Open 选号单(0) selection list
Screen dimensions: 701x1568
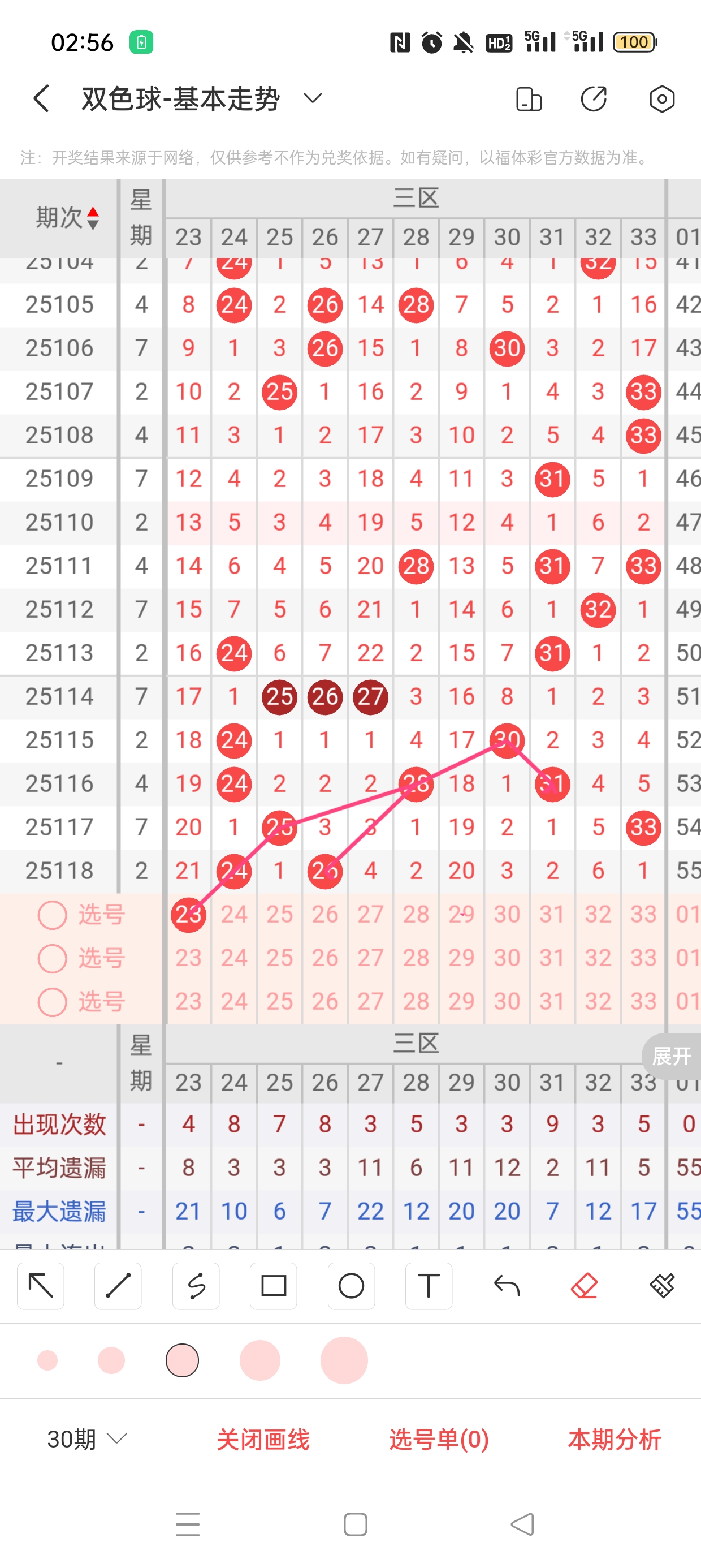[x=439, y=1440]
